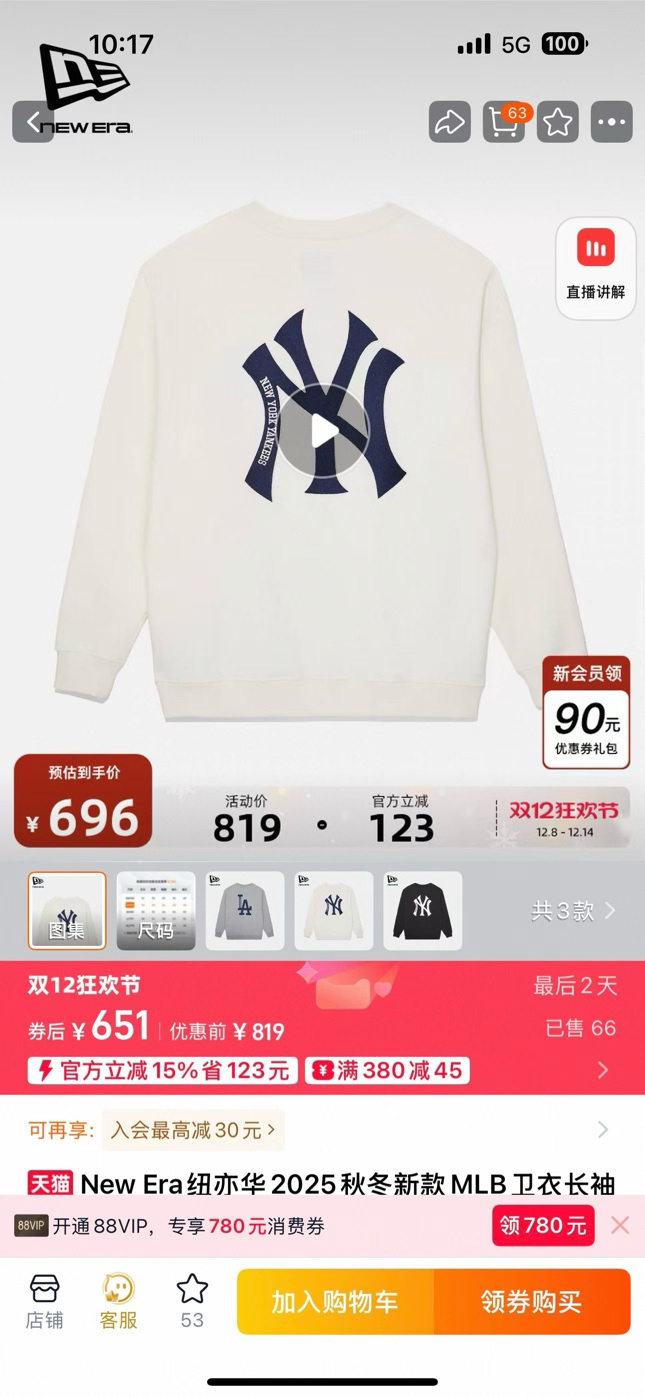The height and width of the screenshot is (1398, 645).
Task: Select the black NY sweatshirt variant
Action: [423, 910]
